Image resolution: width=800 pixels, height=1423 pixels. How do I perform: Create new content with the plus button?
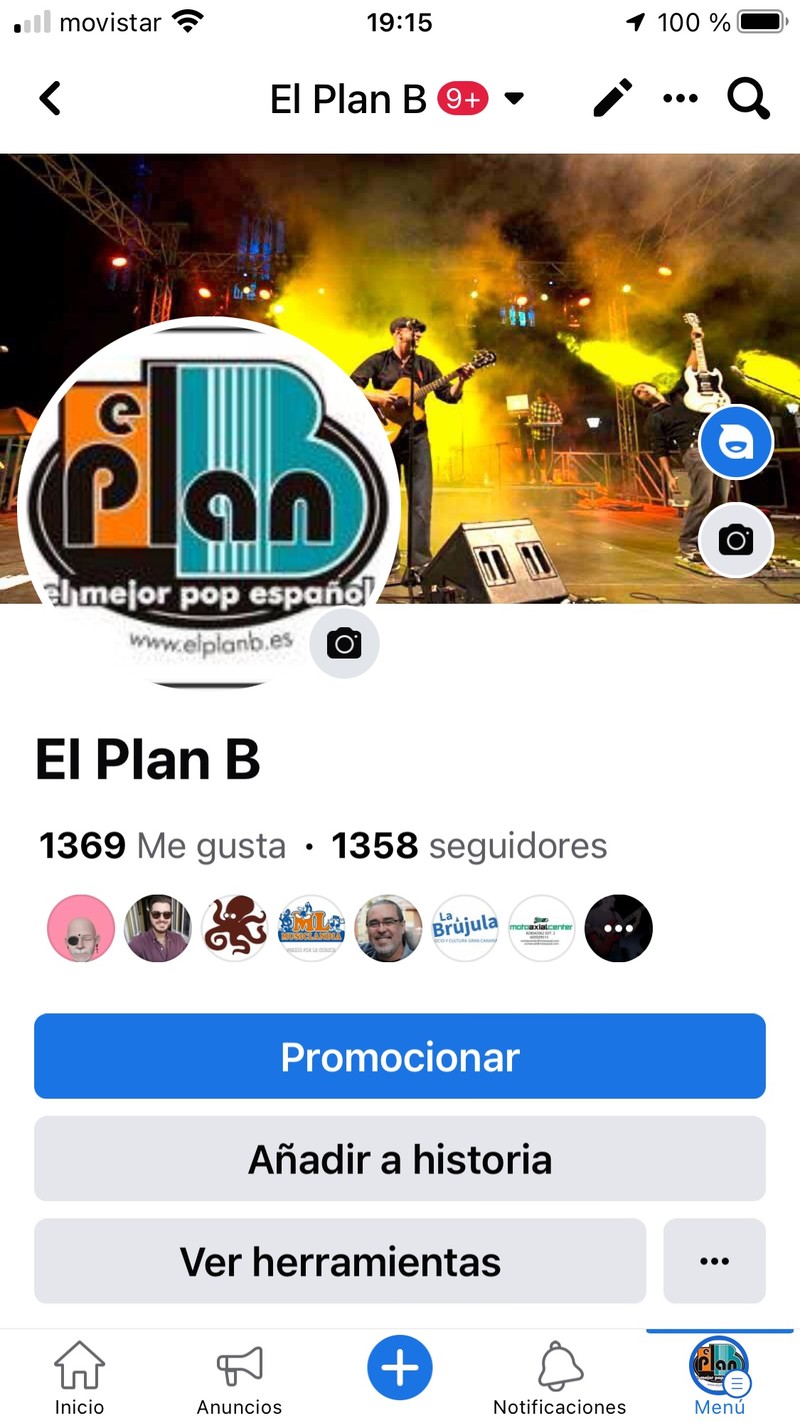point(400,1367)
